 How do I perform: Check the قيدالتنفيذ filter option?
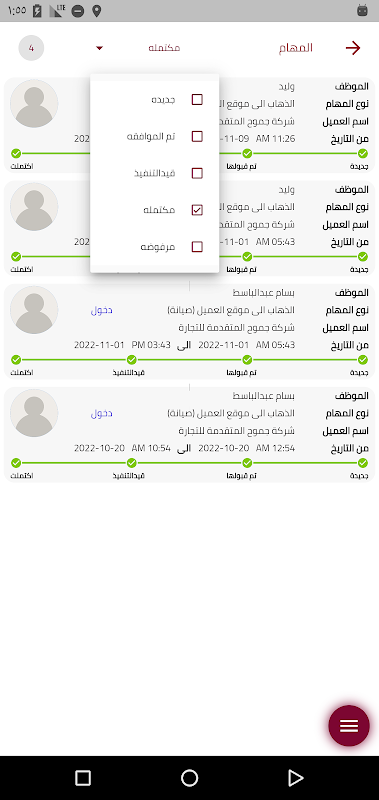tap(197, 173)
